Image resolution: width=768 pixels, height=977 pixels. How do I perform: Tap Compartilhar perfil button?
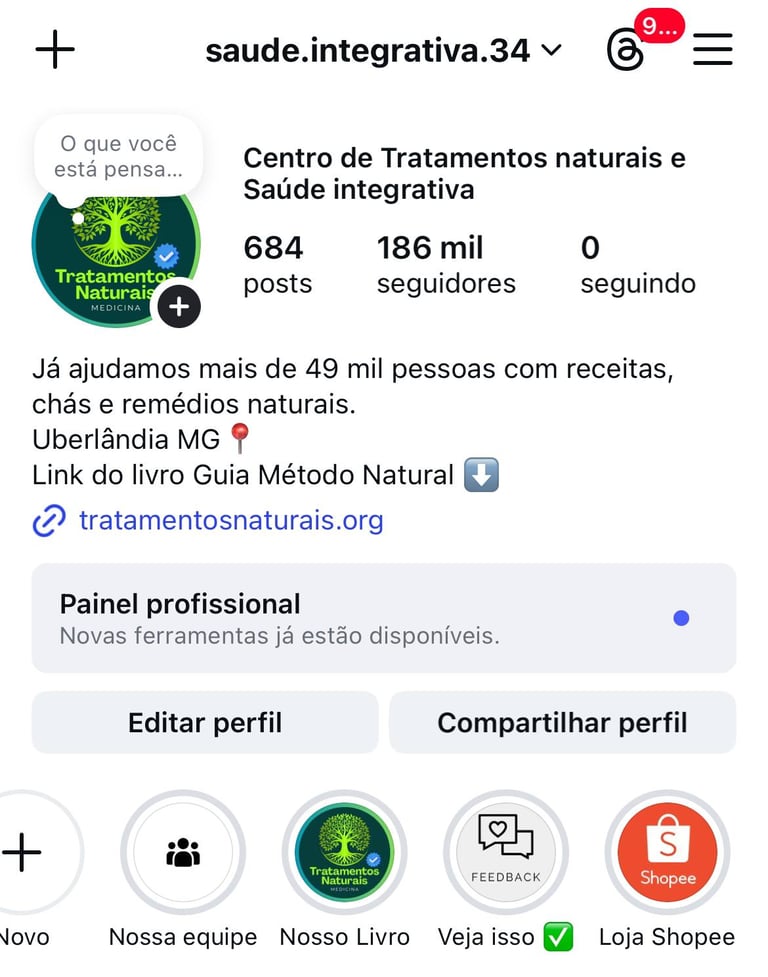tap(562, 722)
